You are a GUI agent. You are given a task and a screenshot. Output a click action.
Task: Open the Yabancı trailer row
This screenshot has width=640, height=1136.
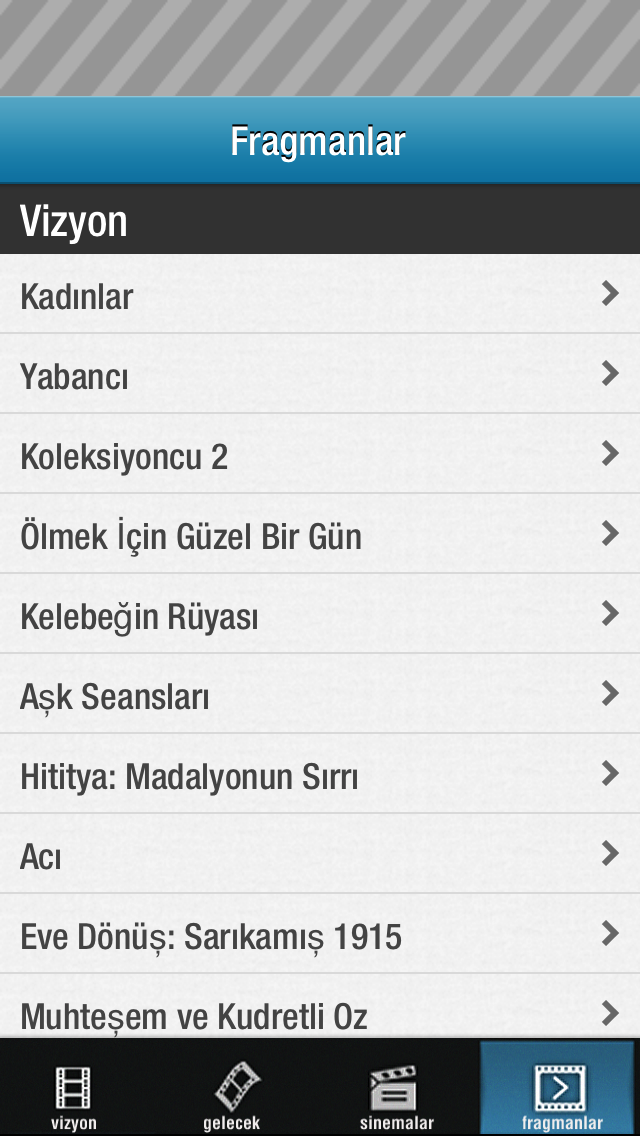click(x=320, y=374)
